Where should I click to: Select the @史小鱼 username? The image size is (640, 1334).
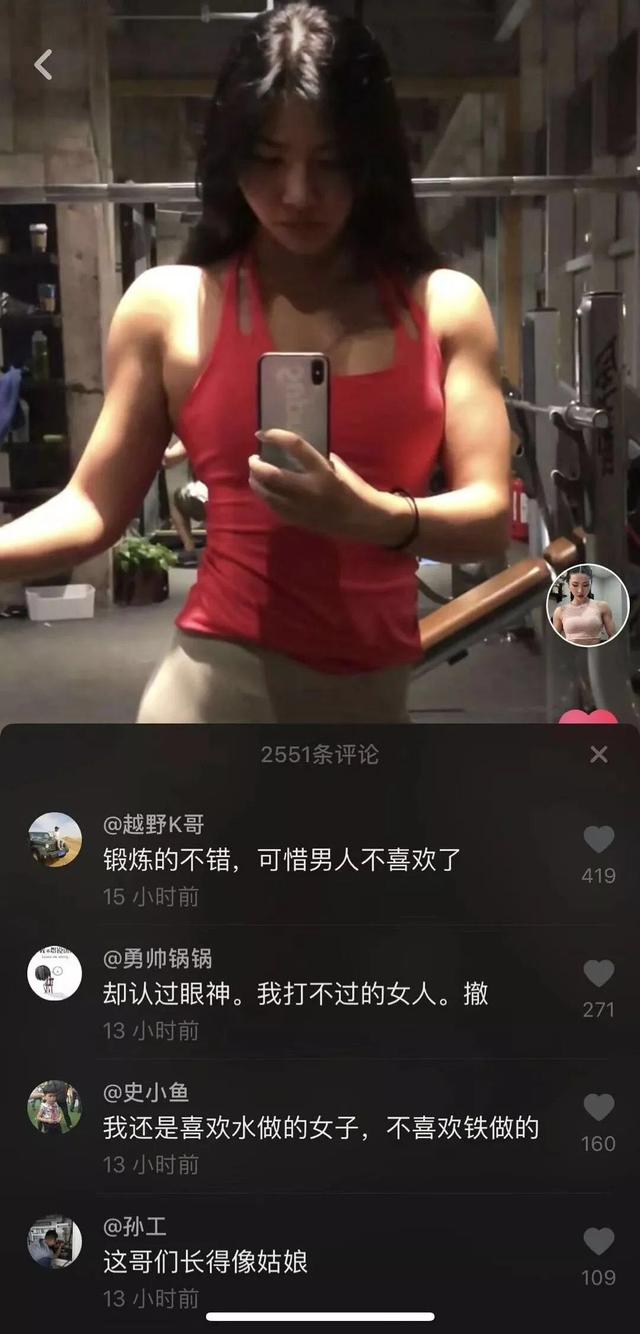[x=146, y=1093]
